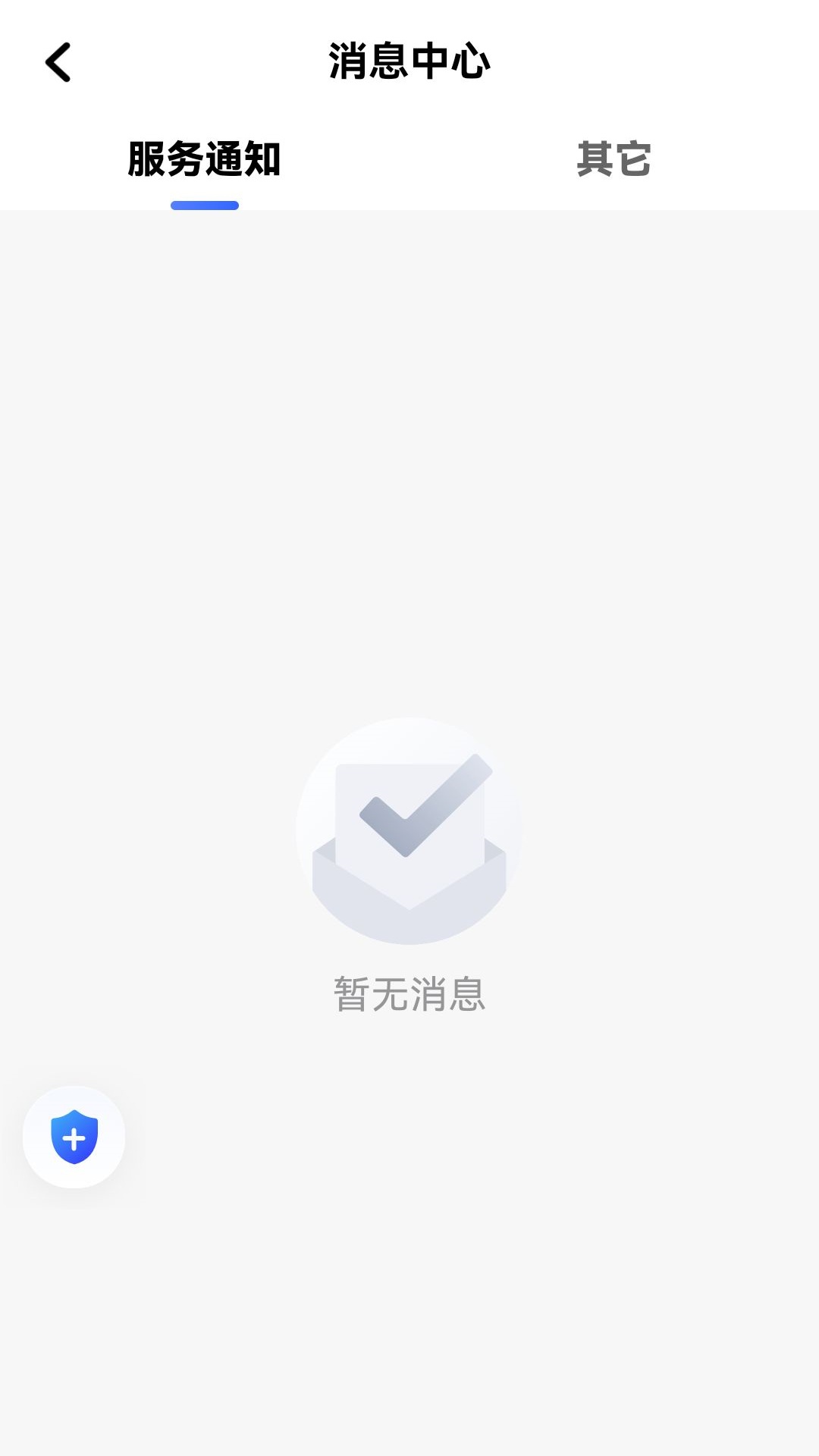Open the floating blue shield button
The width and height of the screenshot is (819, 1456).
(74, 1137)
